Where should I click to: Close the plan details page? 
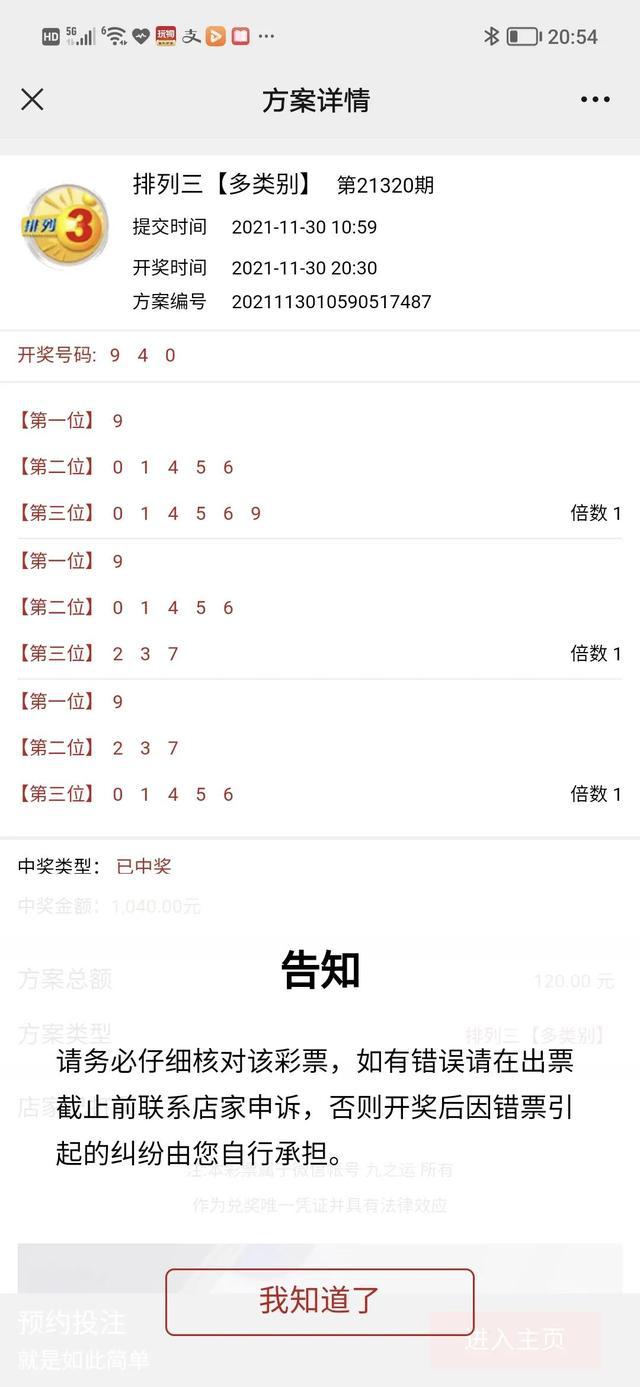(32, 99)
